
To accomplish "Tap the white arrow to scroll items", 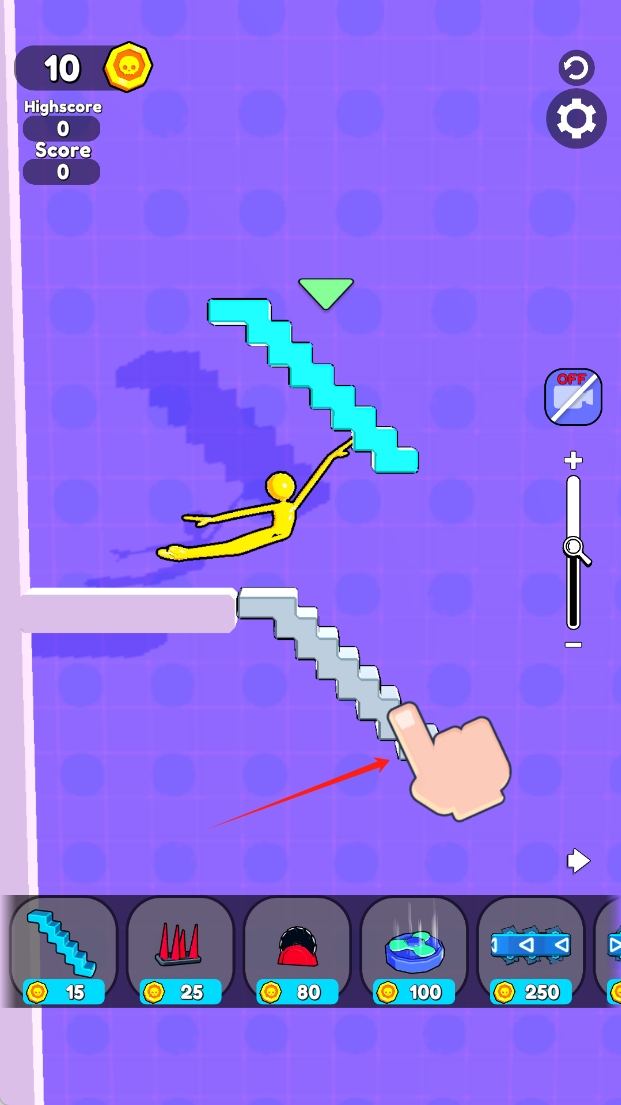I will coord(579,860).
